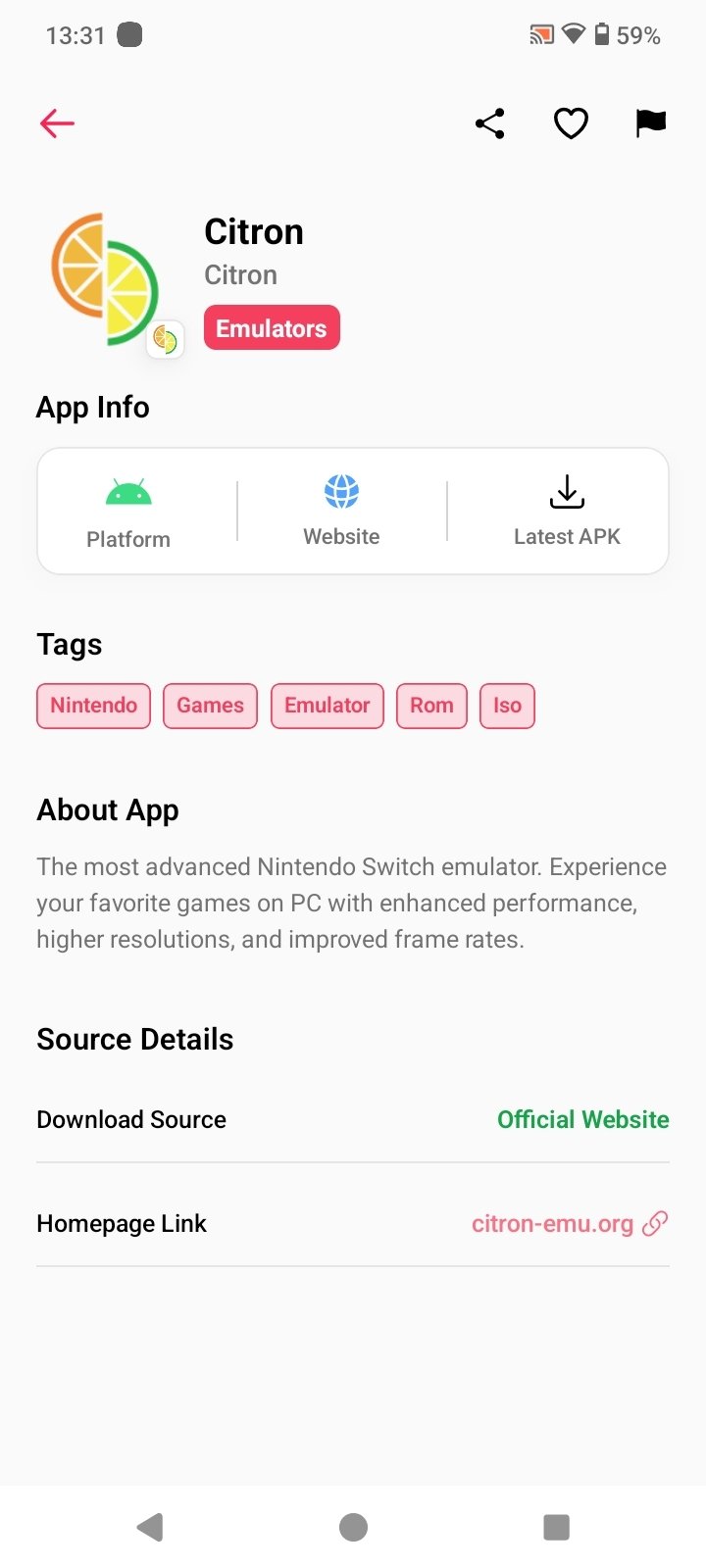Report this app with the flag icon
Screen dimensions: 706x1568
(650, 123)
